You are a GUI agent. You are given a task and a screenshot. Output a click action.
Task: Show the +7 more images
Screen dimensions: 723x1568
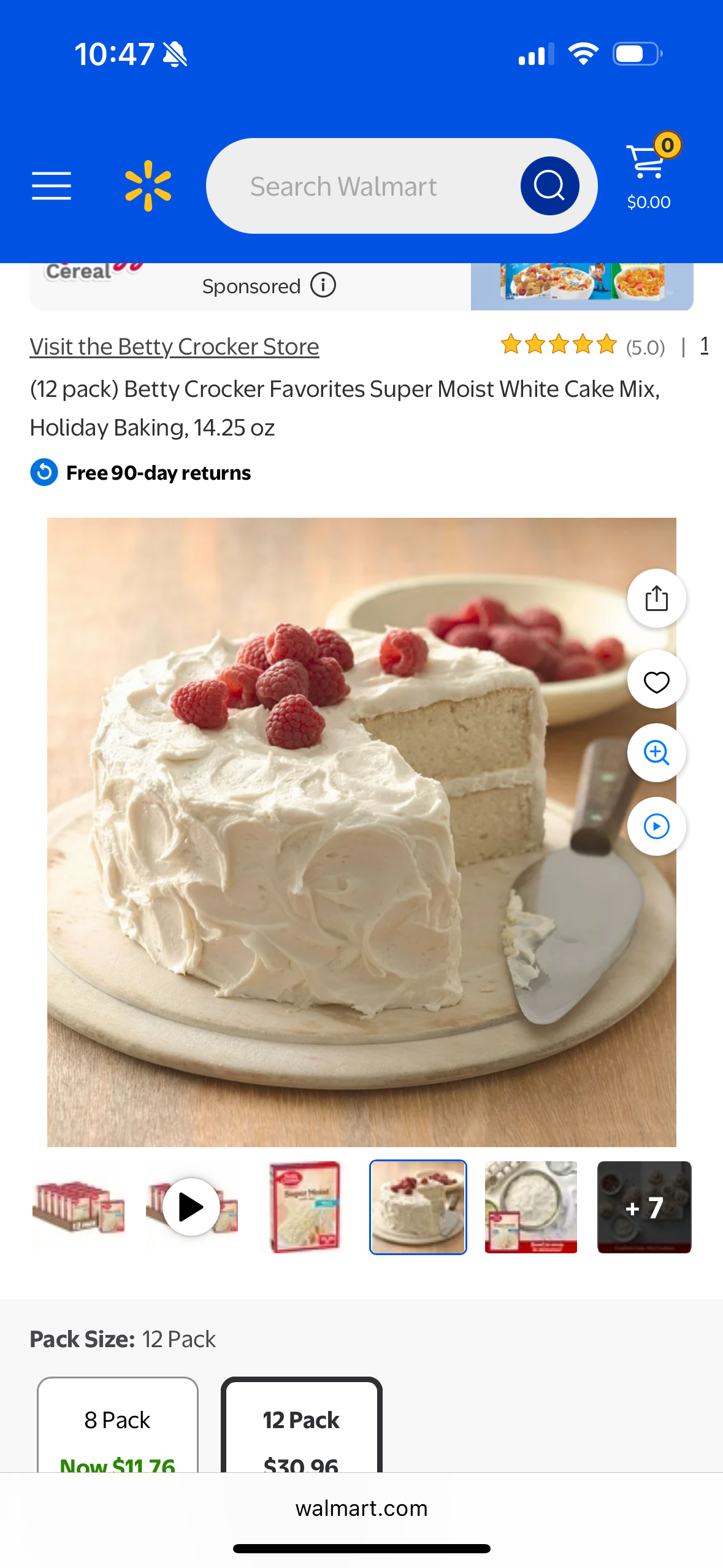(x=644, y=1207)
